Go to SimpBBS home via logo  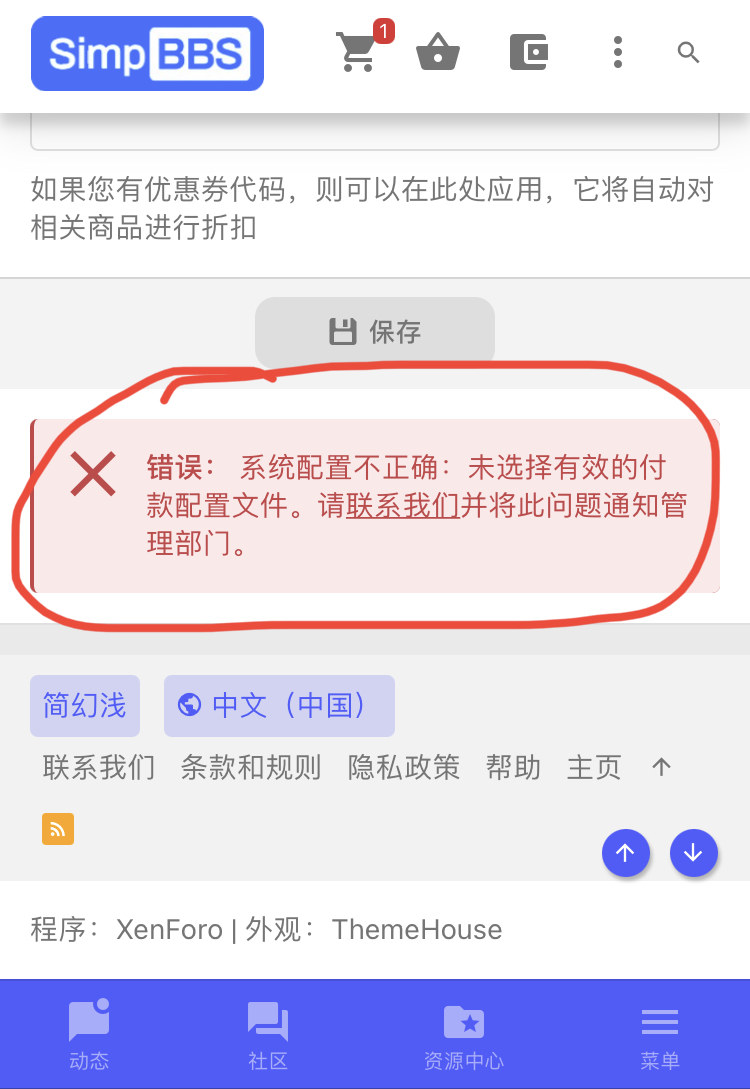pyautogui.click(x=147, y=53)
